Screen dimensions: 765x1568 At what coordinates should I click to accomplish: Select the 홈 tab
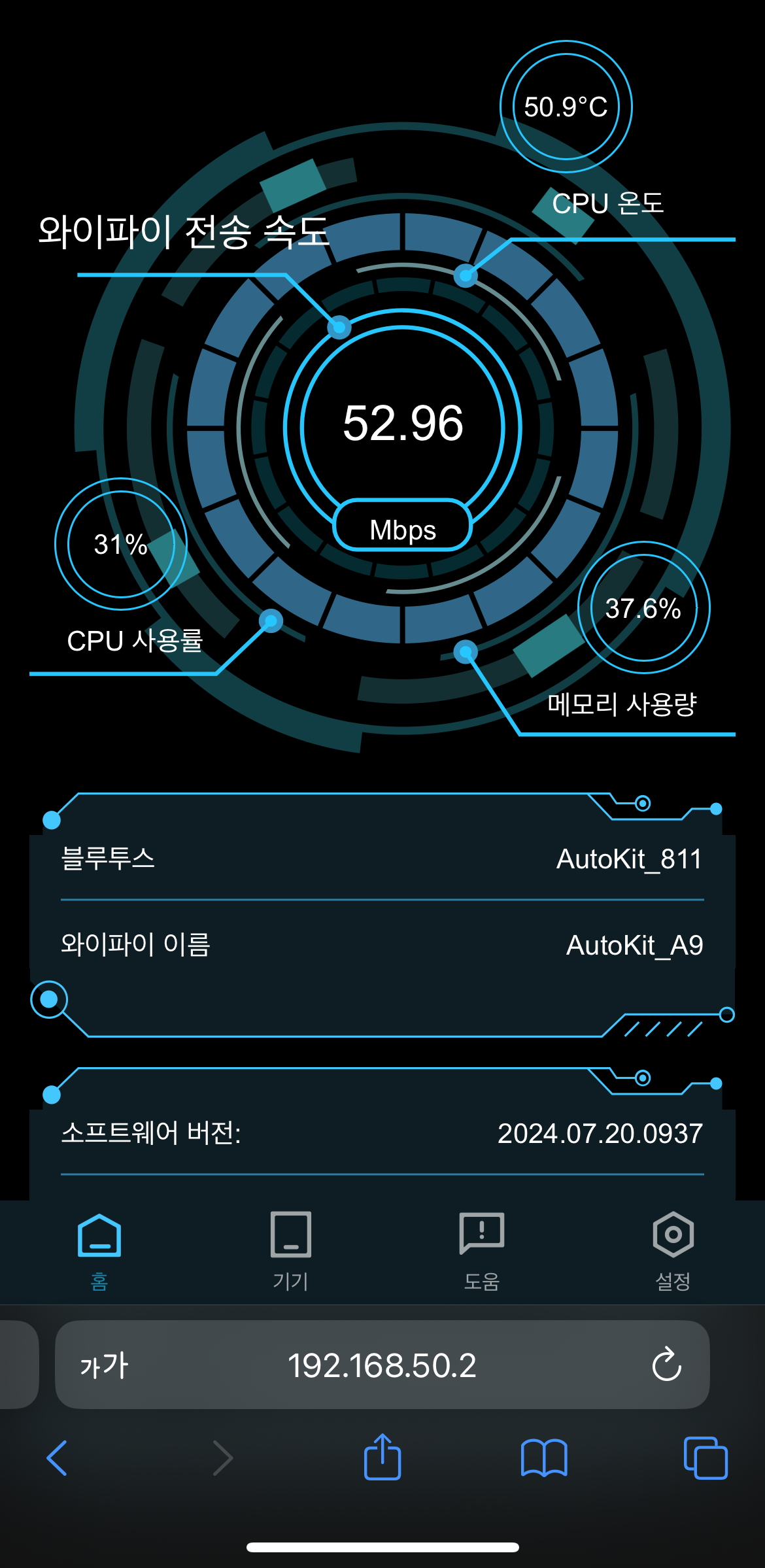(x=99, y=1250)
